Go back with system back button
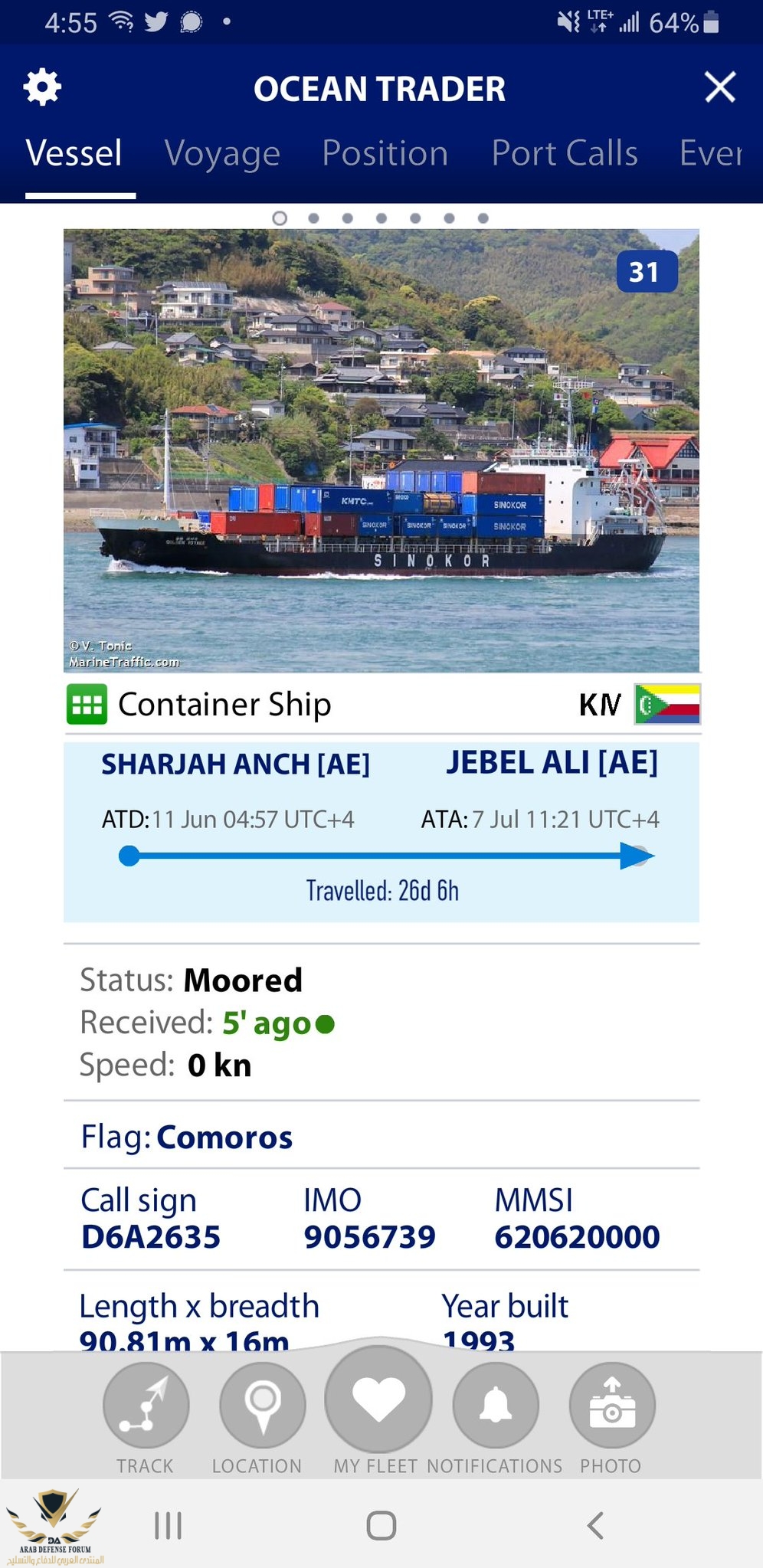The width and height of the screenshot is (763, 1568). pos(595,1525)
